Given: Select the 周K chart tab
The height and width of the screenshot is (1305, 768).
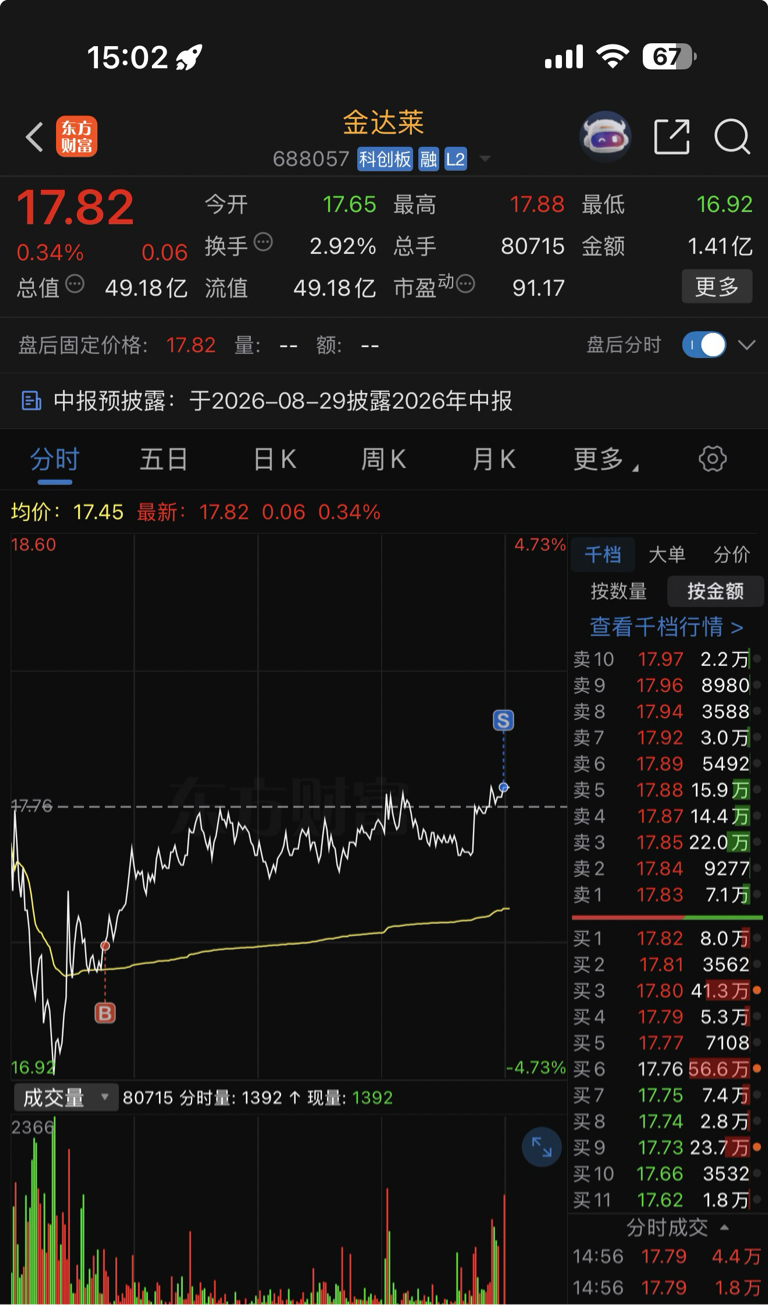Looking at the screenshot, I should (x=383, y=459).
